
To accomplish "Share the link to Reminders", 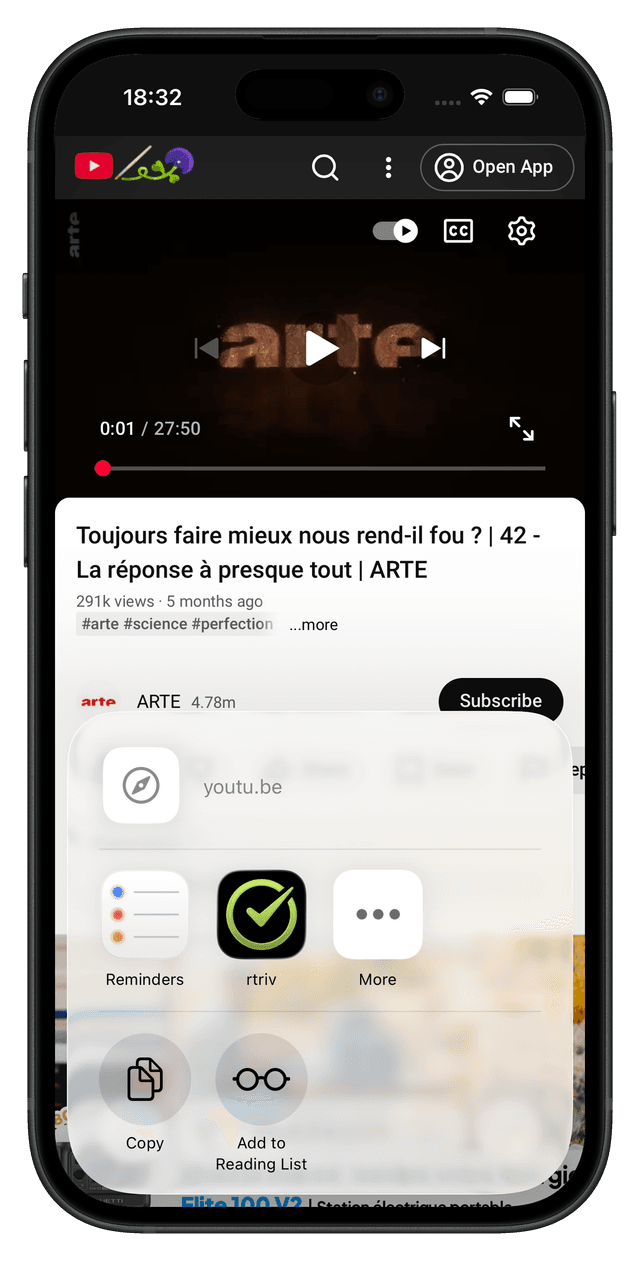I will coord(145,914).
